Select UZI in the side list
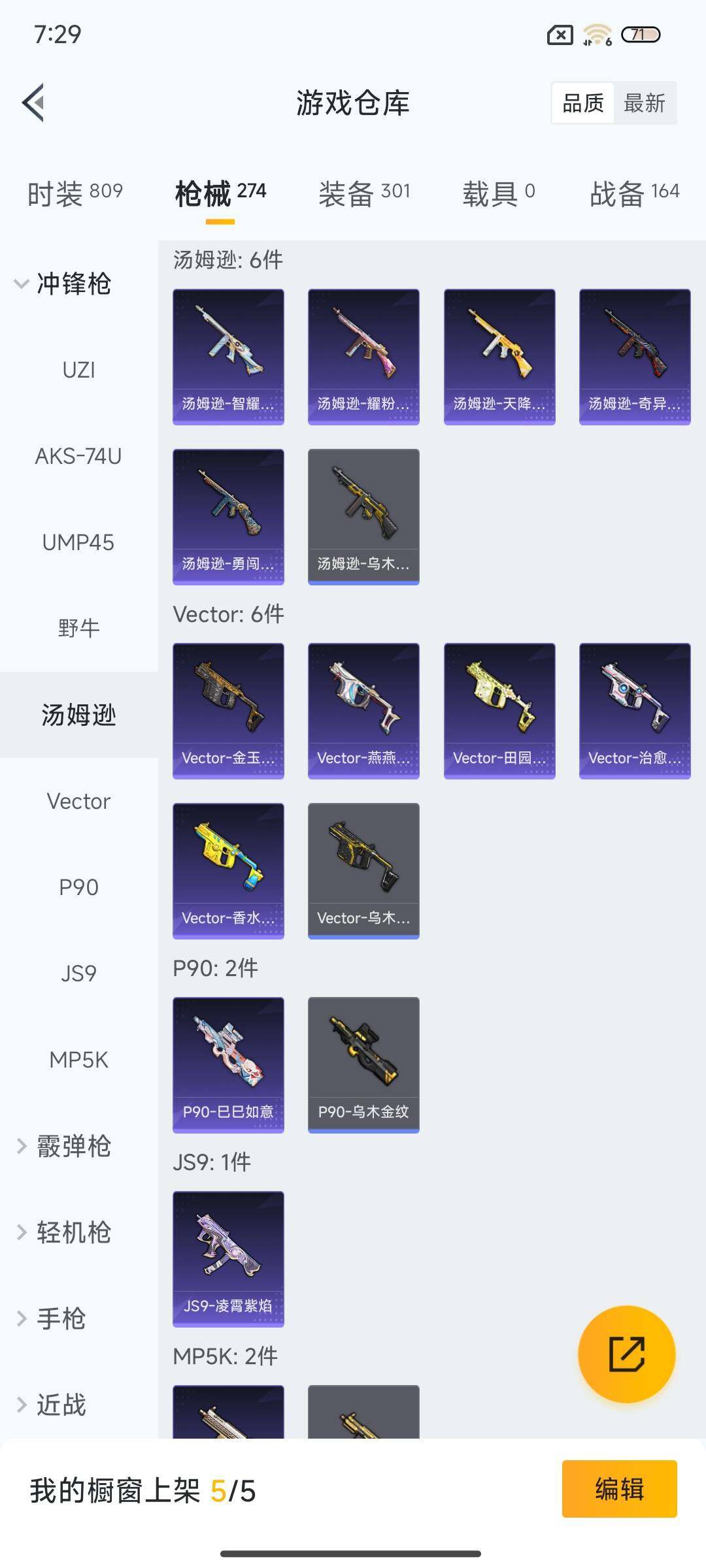The width and height of the screenshot is (706, 1568). (78, 370)
